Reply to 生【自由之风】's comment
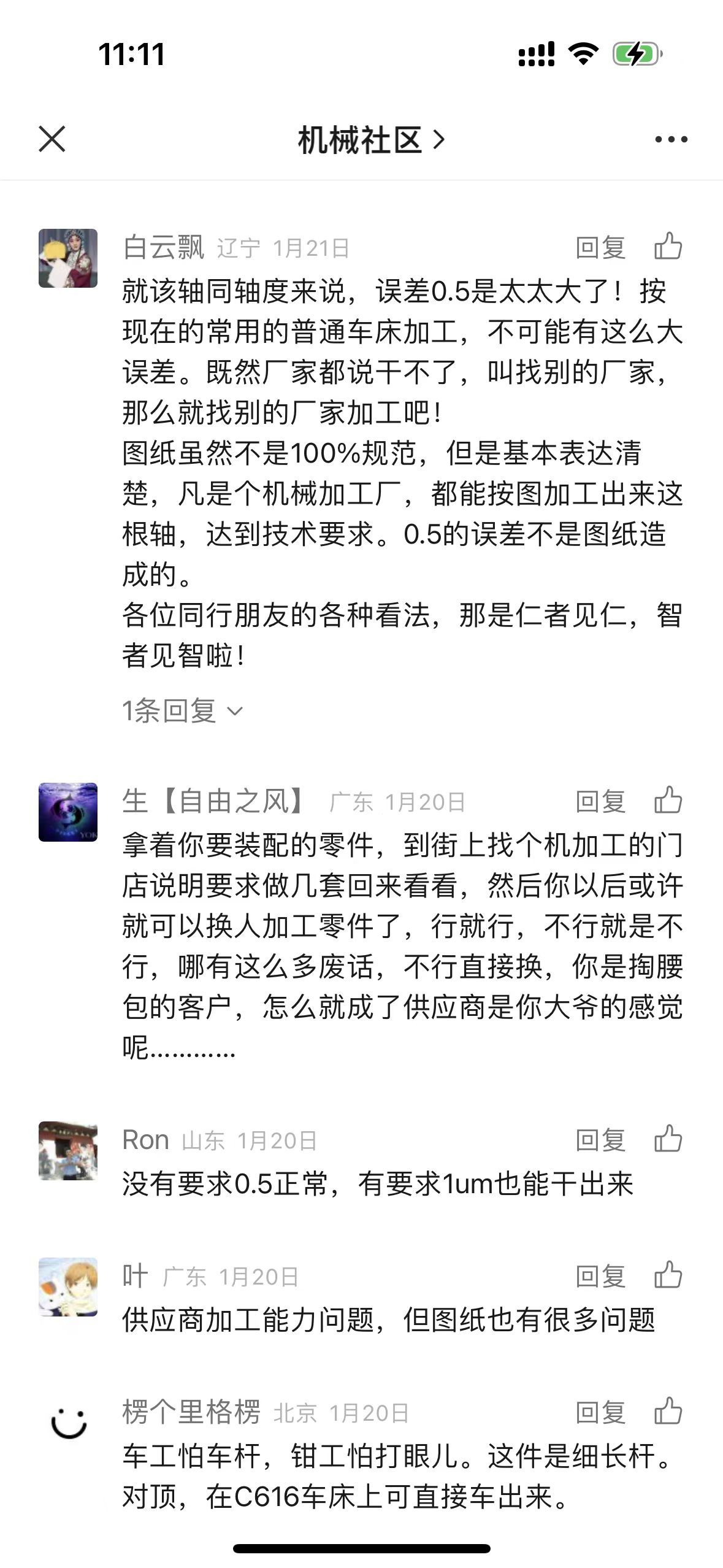This screenshot has width=723, height=1568. [x=600, y=802]
